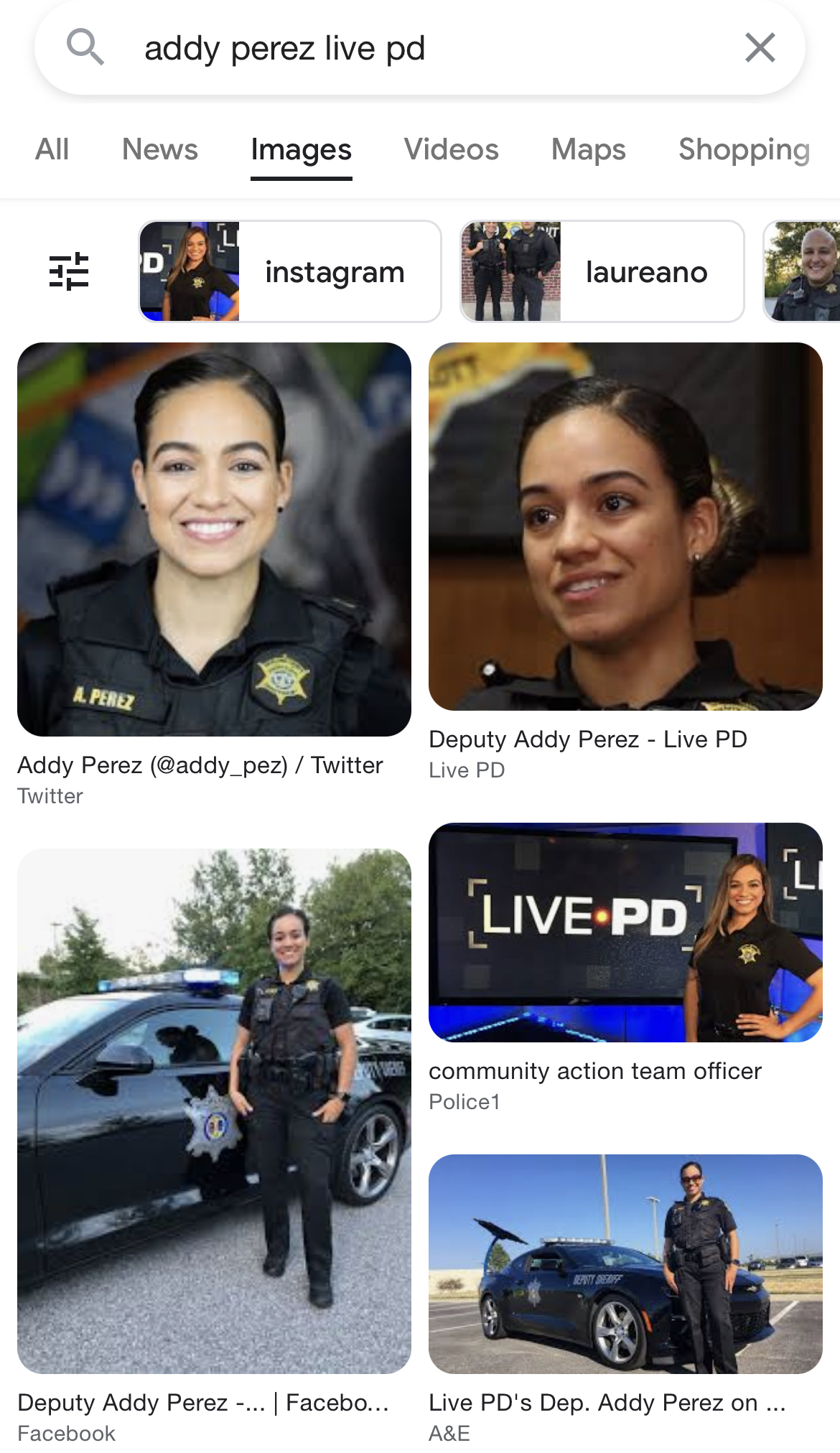Tap the magnifying glass search icon
This screenshot has width=840, height=1453.
click(85, 47)
